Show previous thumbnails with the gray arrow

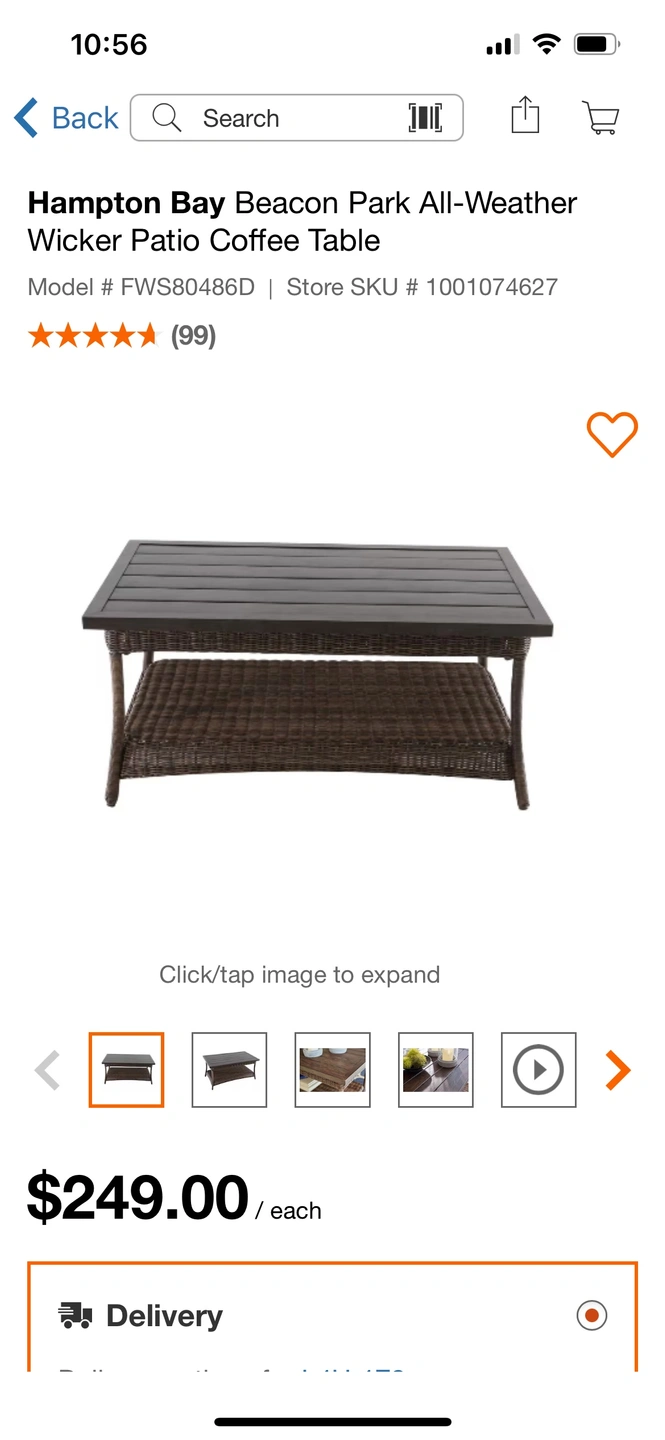(48, 1070)
